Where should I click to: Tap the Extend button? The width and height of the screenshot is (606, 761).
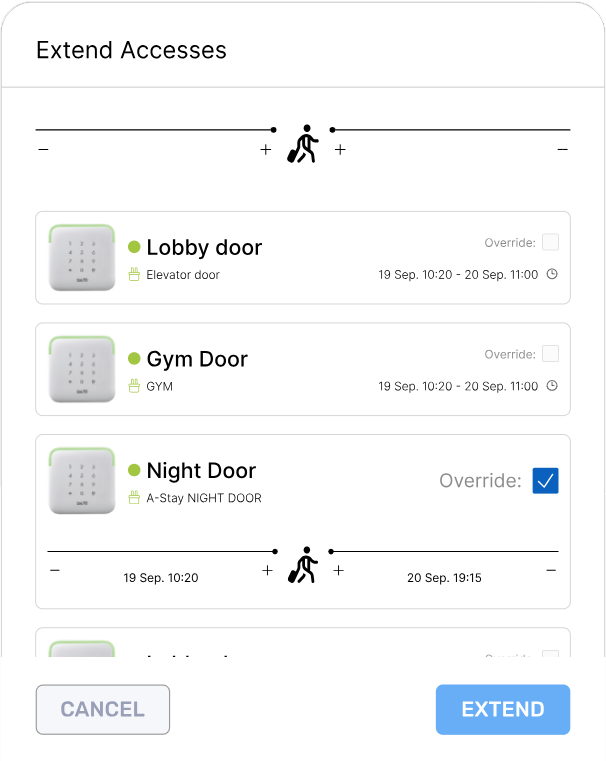502,710
